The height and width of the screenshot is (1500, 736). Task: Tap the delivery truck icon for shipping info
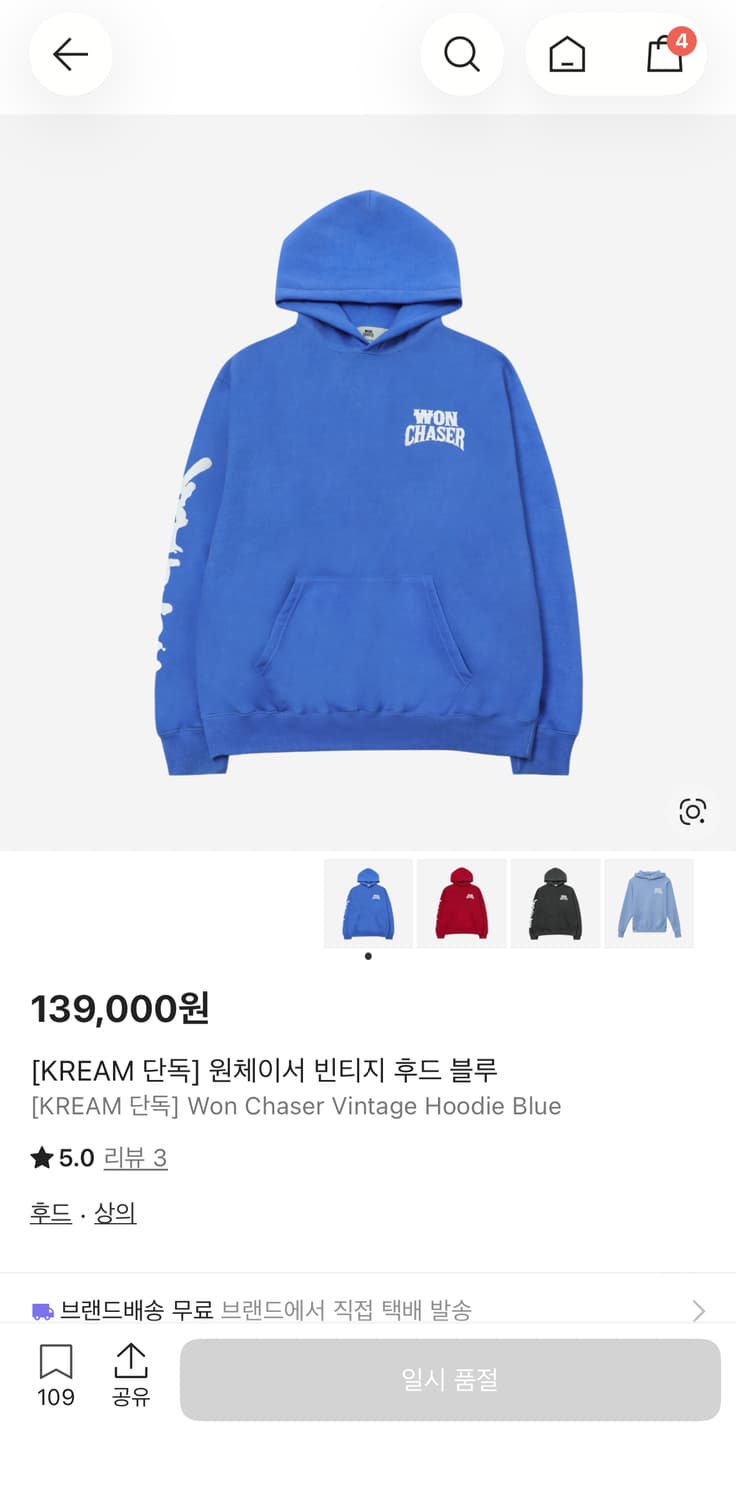point(41,1310)
